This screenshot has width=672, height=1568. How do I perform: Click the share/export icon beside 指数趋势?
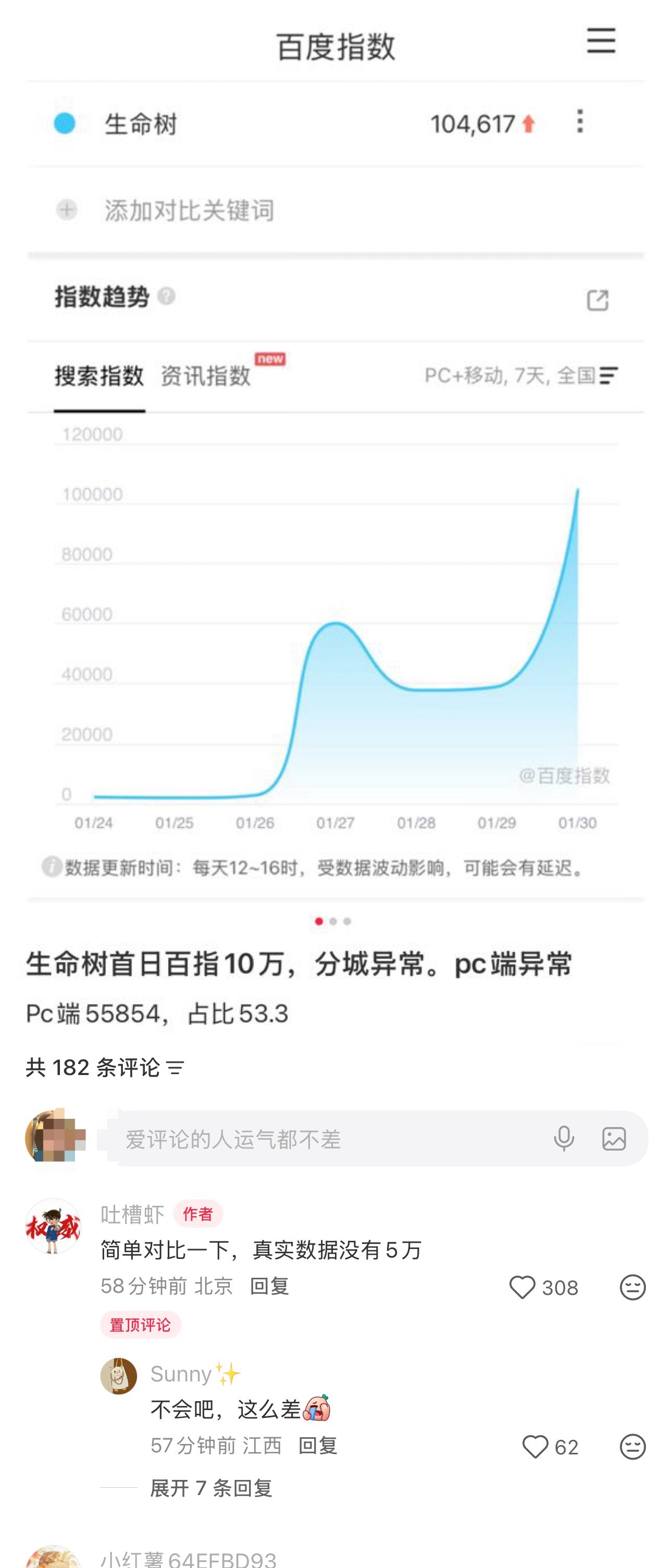point(600,300)
